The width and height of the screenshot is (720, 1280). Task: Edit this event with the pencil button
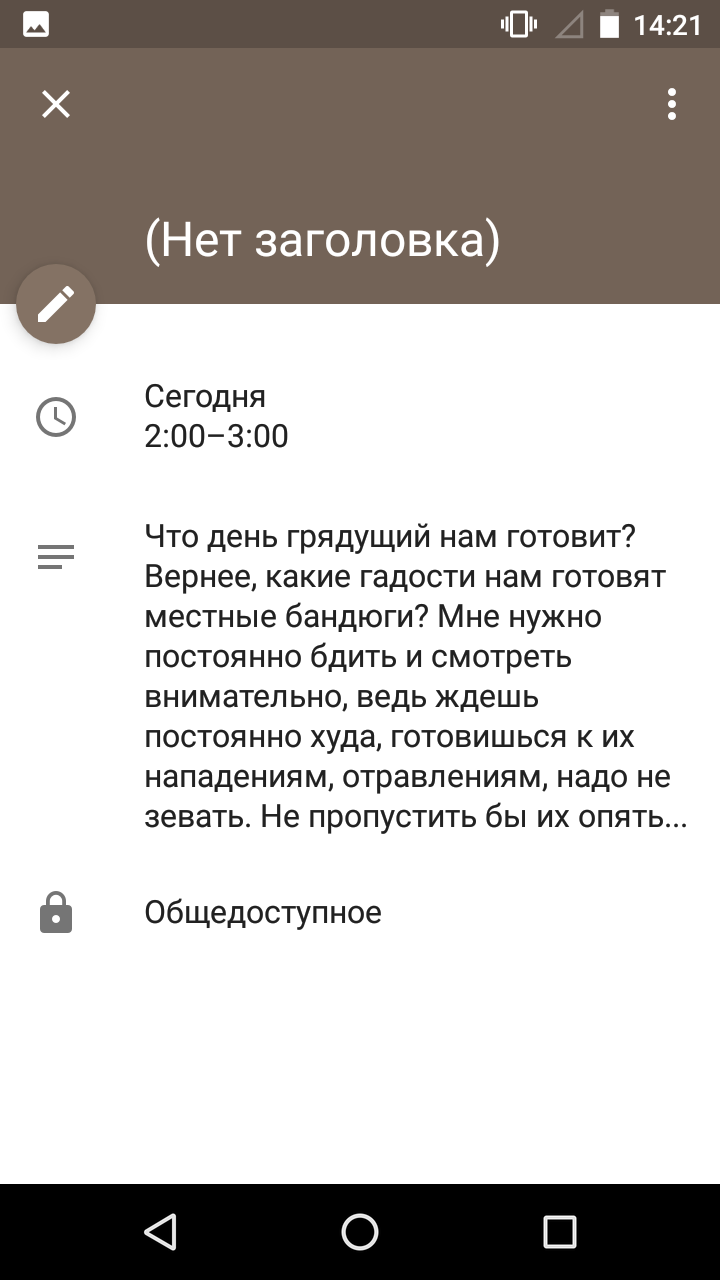click(x=56, y=304)
